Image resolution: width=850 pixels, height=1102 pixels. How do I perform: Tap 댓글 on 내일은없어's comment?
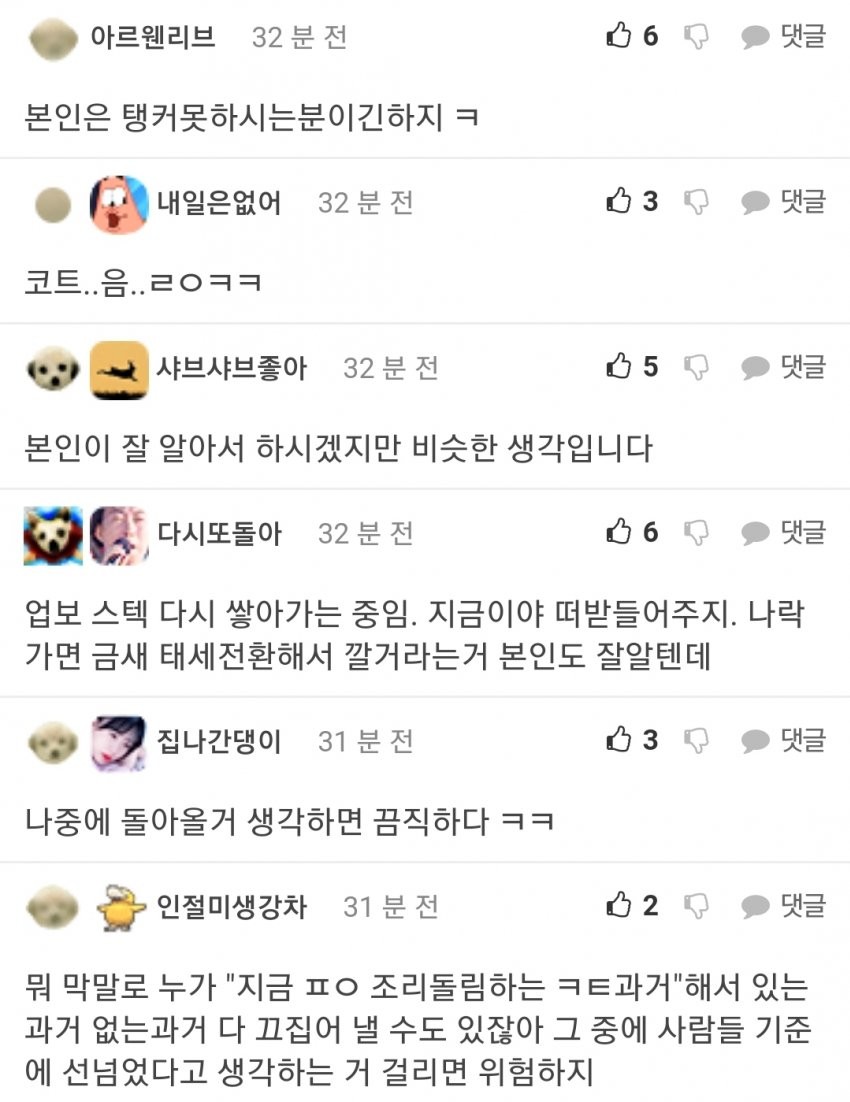(x=784, y=202)
